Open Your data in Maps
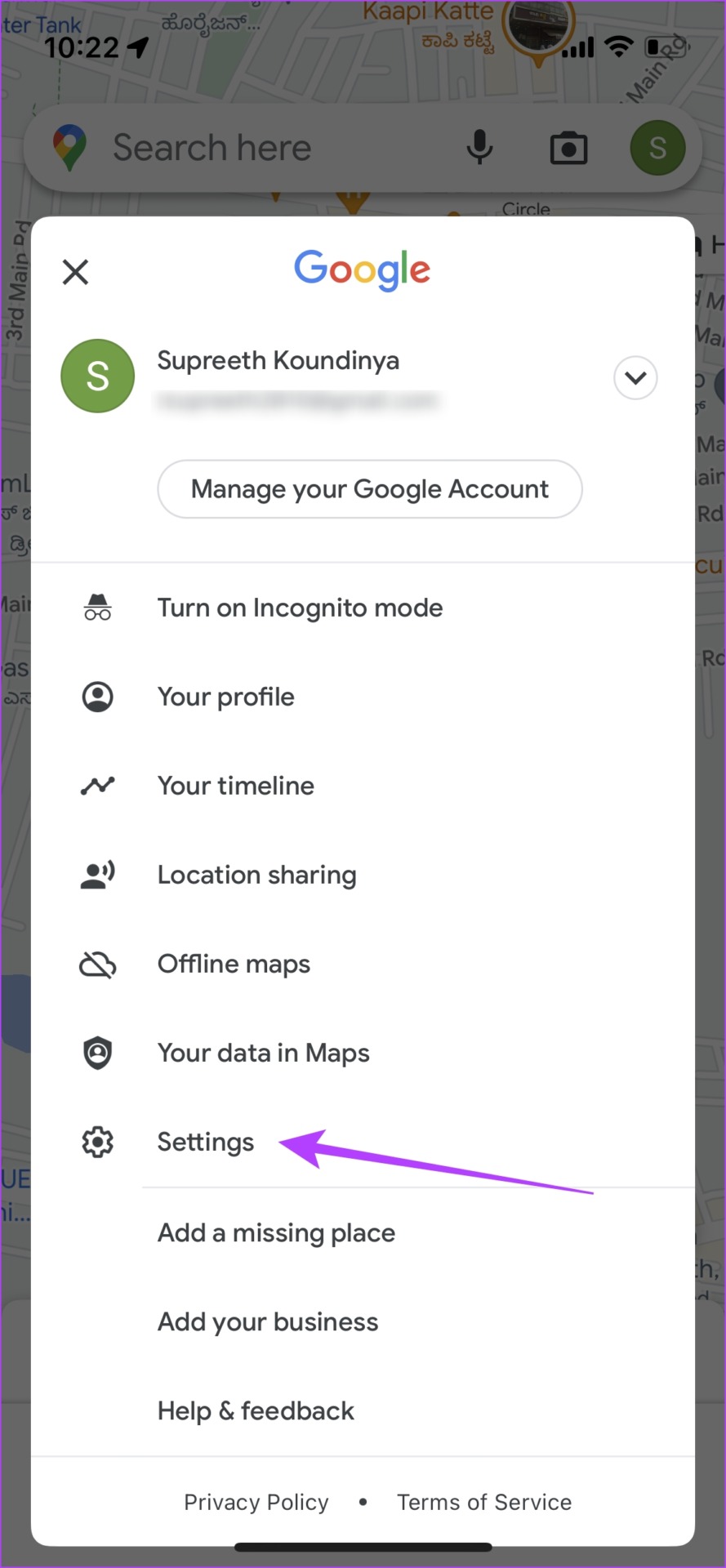Image resolution: width=726 pixels, height=1568 pixels. 263,1053
